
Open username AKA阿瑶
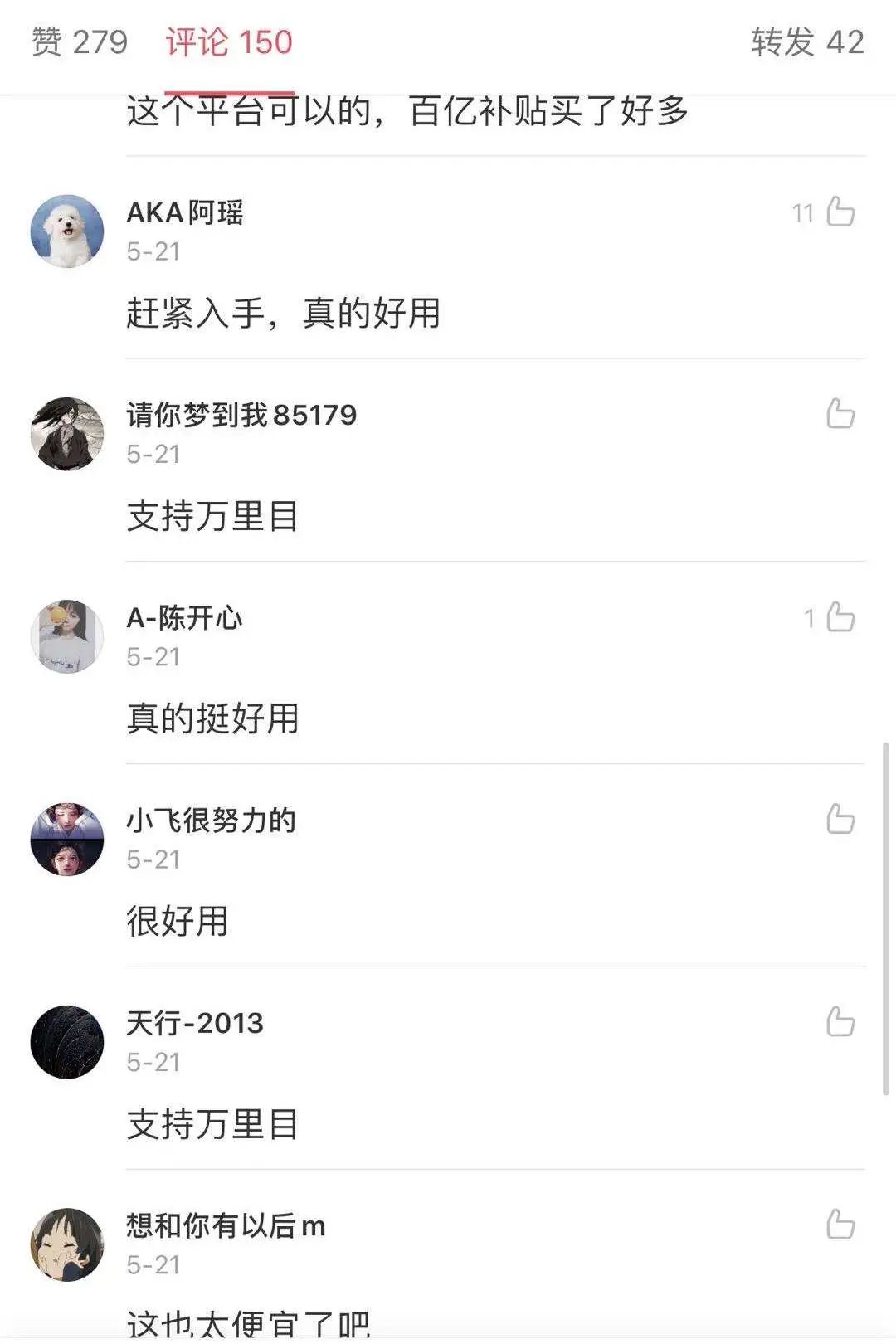187,213
